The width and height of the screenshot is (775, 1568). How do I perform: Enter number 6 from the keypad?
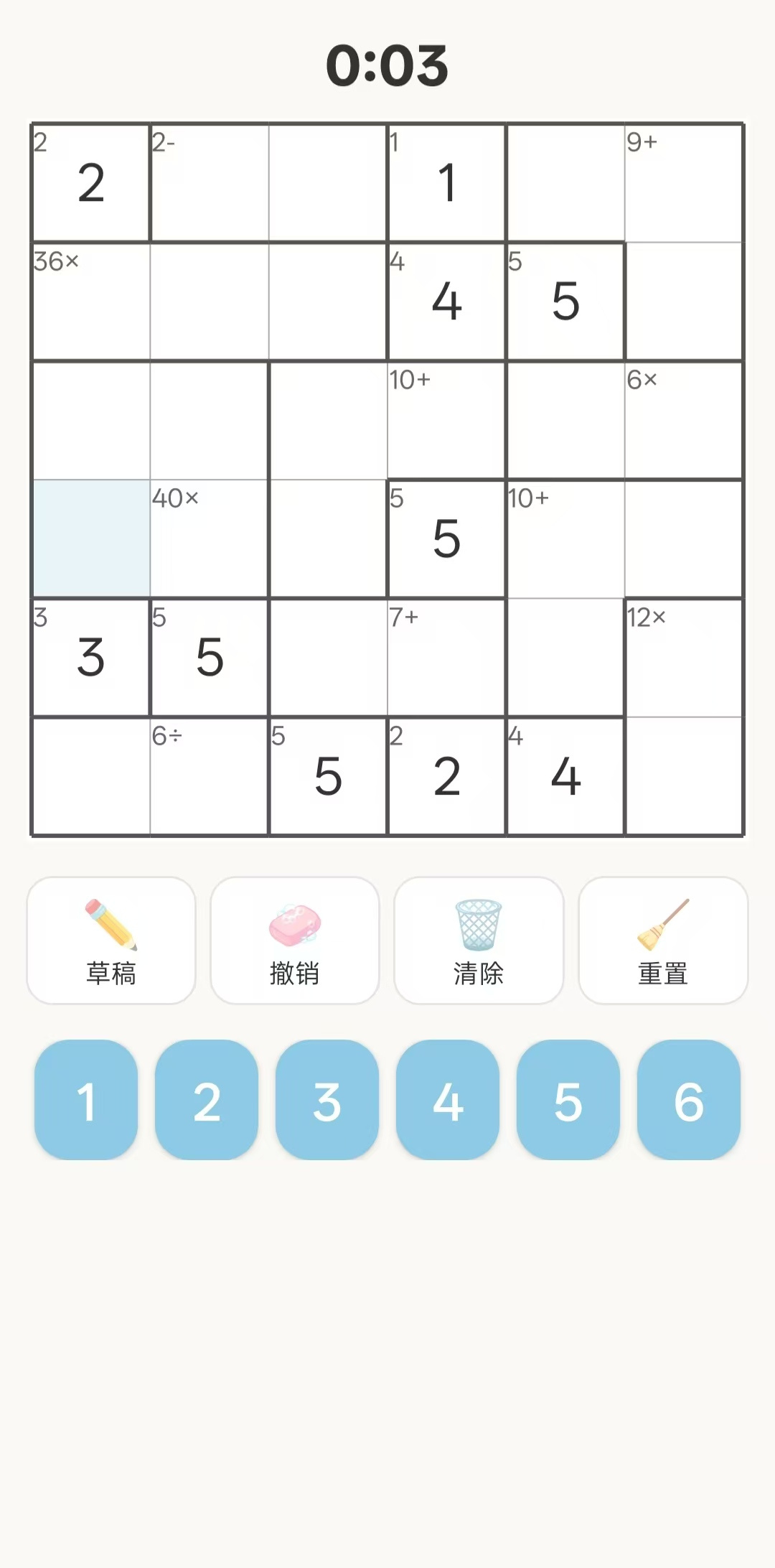tap(689, 1099)
